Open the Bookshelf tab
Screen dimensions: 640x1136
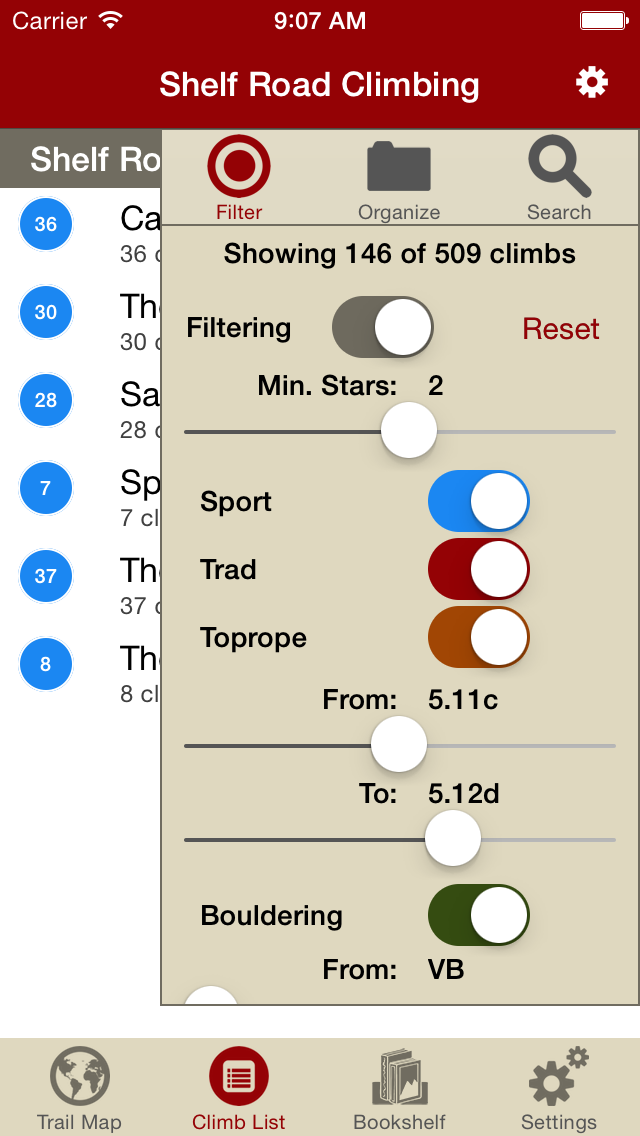tap(399, 1088)
